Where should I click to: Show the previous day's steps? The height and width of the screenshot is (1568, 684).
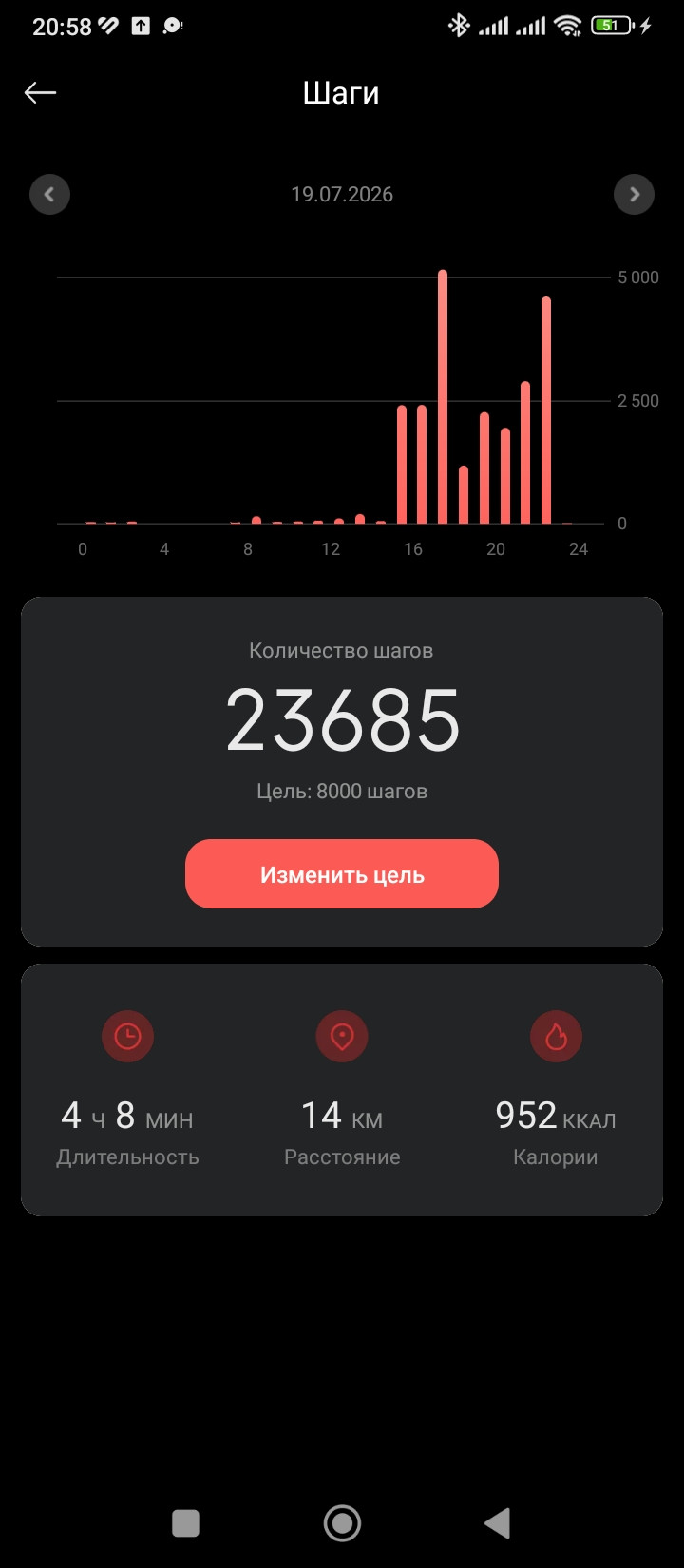[49, 195]
